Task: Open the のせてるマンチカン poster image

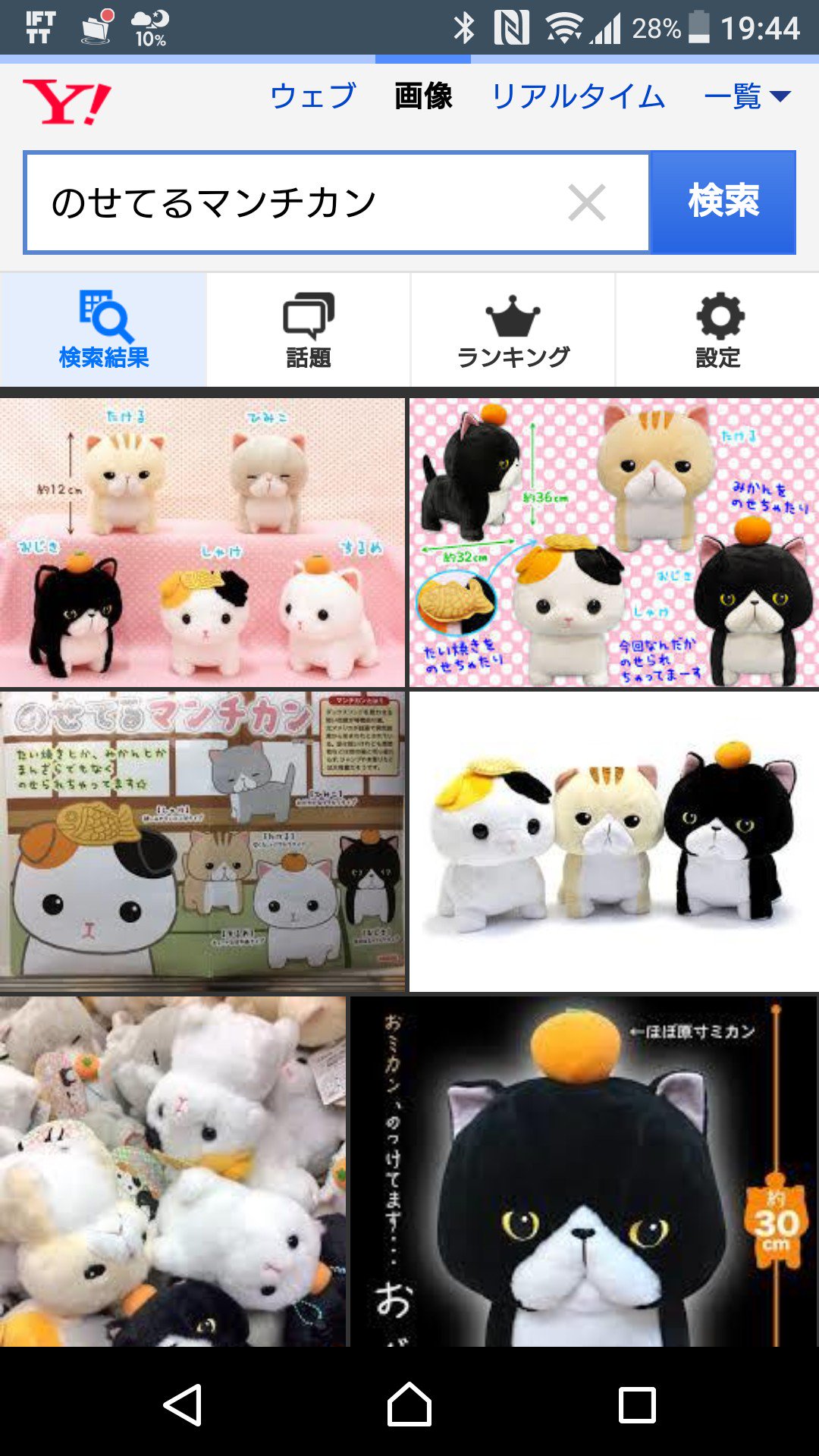Action: click(x=202, y=841)
